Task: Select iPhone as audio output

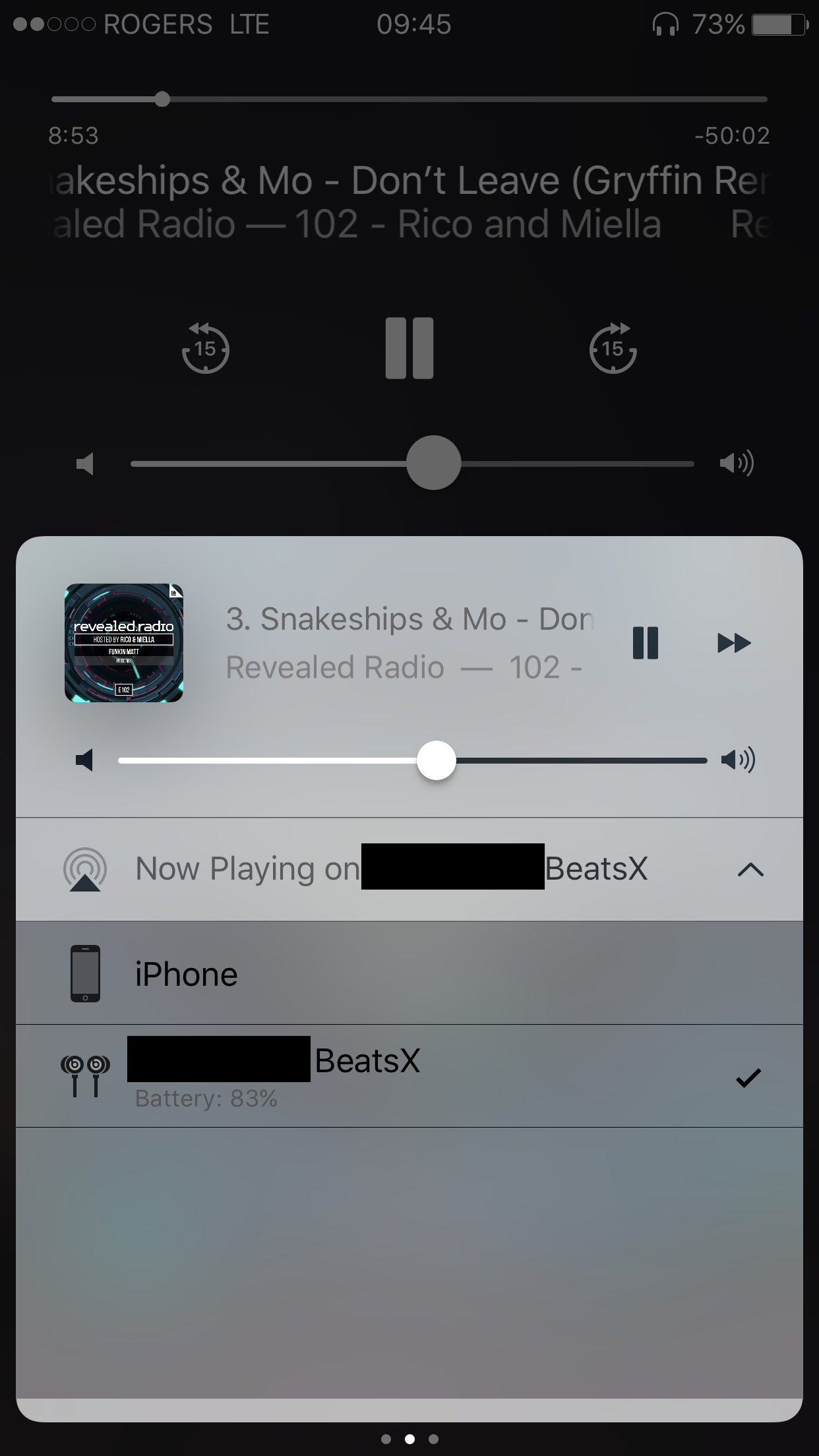Action: (409, 974)
